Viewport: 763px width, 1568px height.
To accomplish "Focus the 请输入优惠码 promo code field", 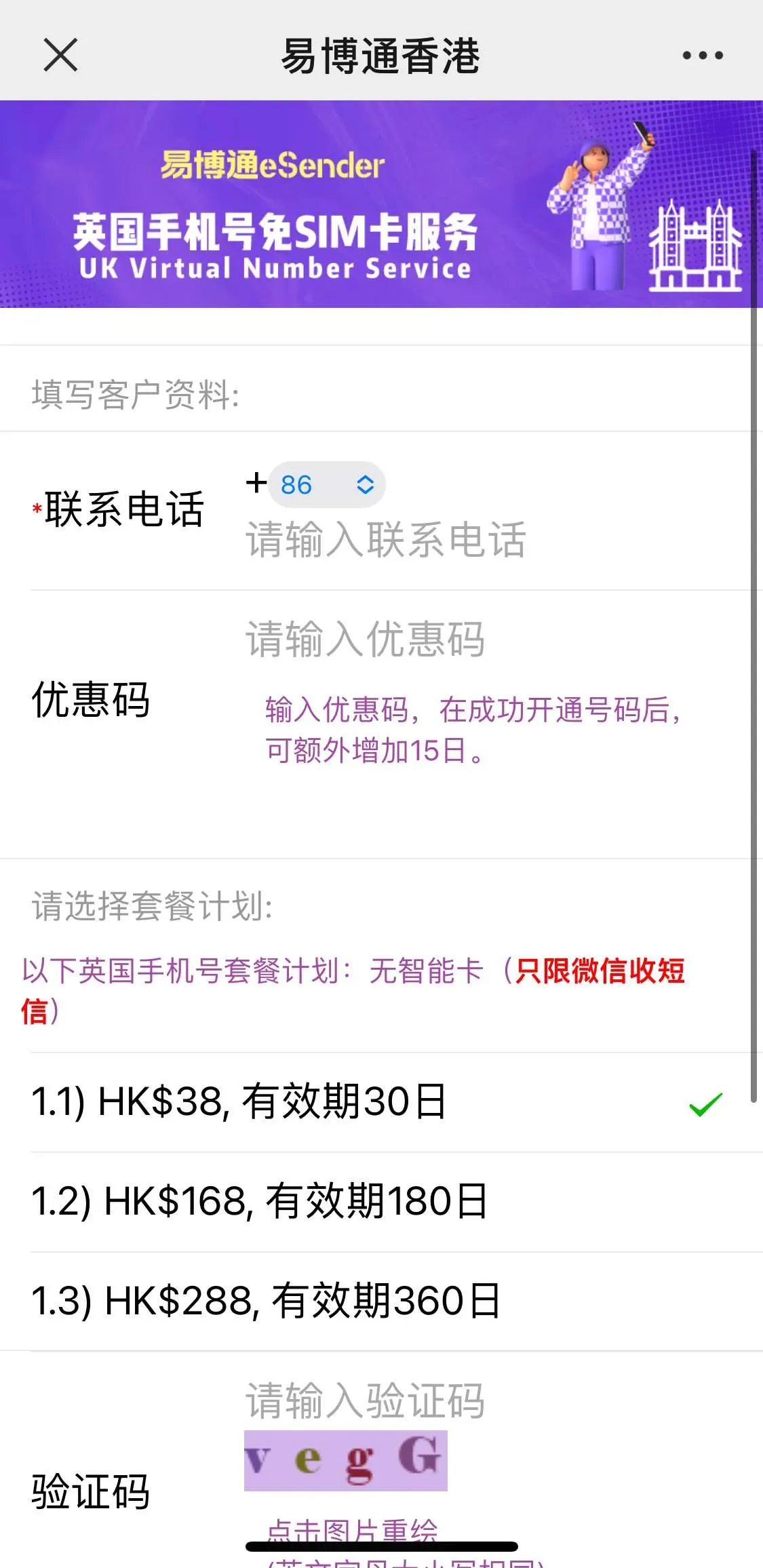I will 475,639.
